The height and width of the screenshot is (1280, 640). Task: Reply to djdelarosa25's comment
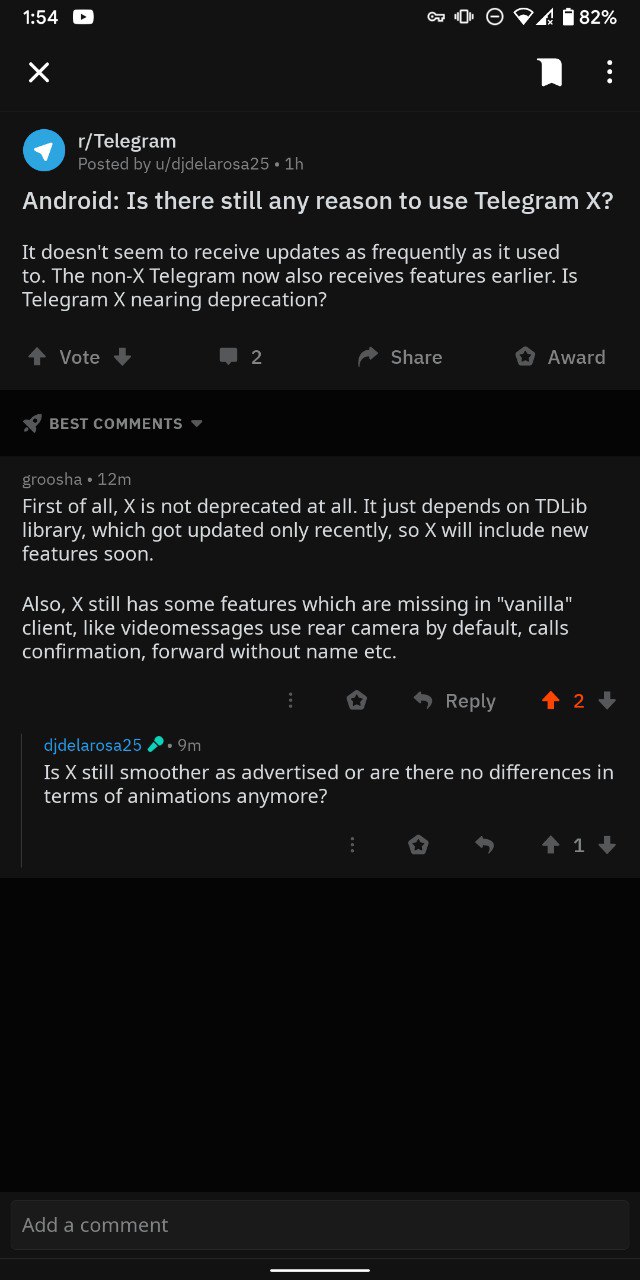coord(484,845)
